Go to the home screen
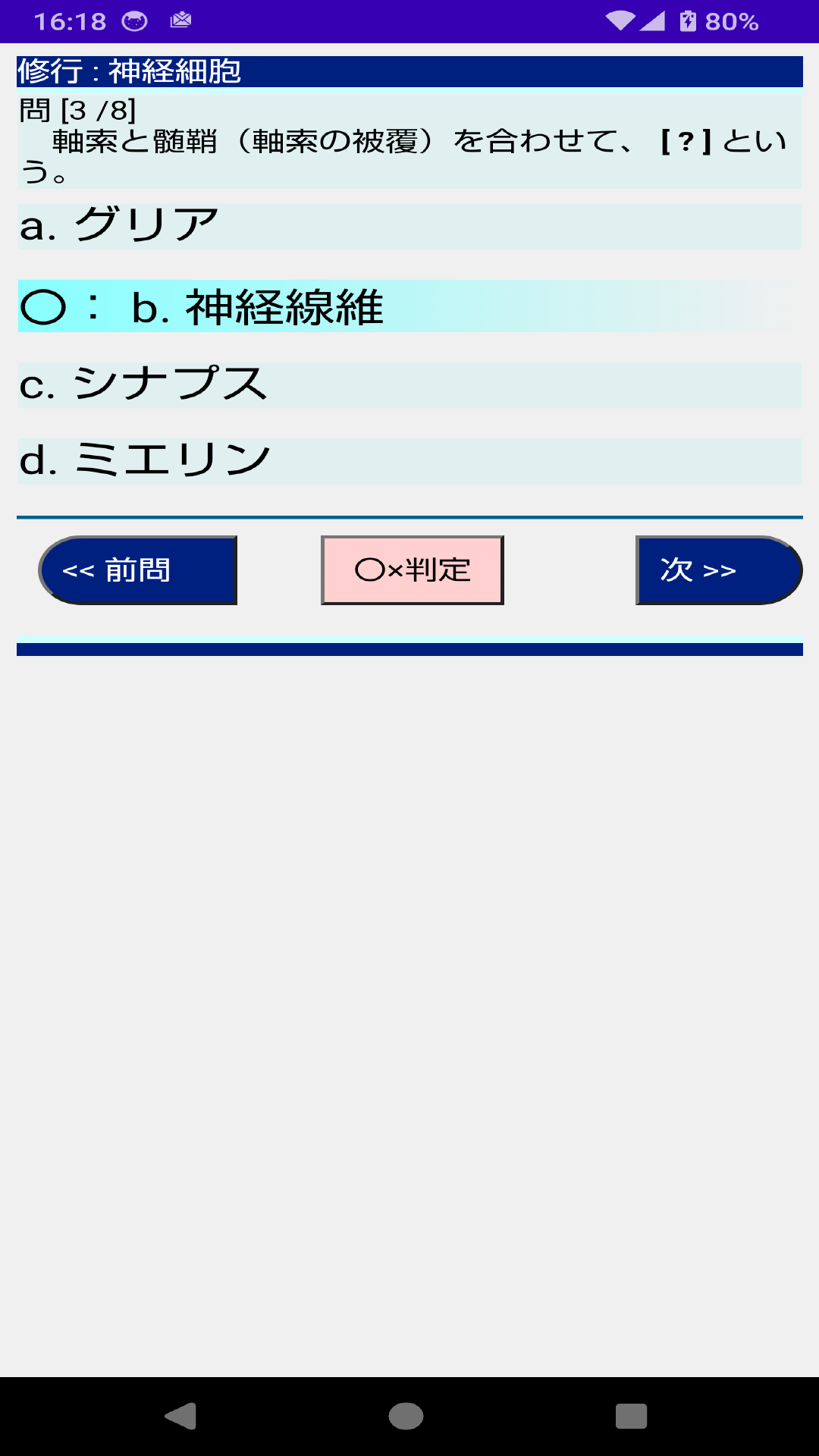This screenshot has height=1456, width=819. click(406, 1416)
